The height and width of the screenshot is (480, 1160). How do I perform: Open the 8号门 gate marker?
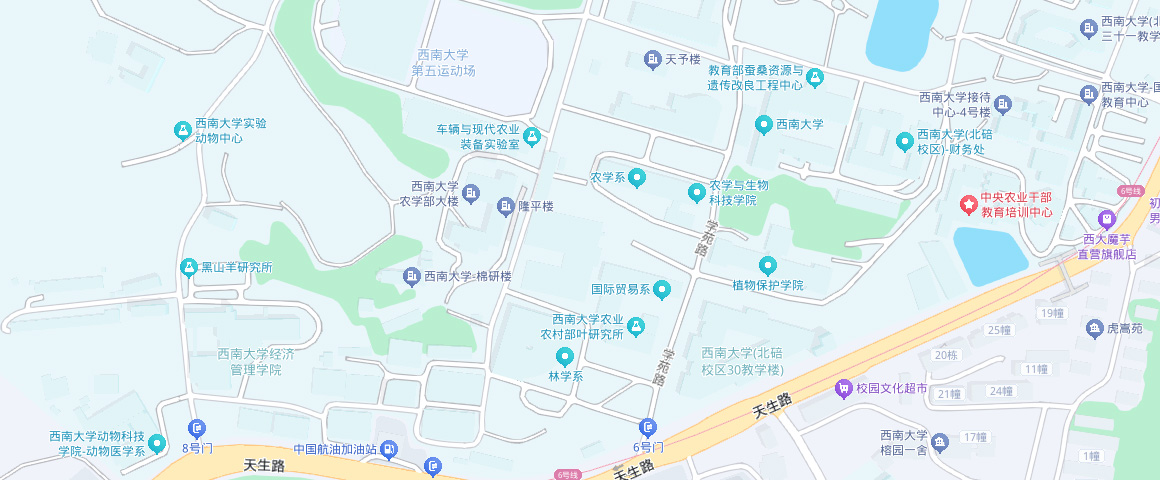(197, 429)
